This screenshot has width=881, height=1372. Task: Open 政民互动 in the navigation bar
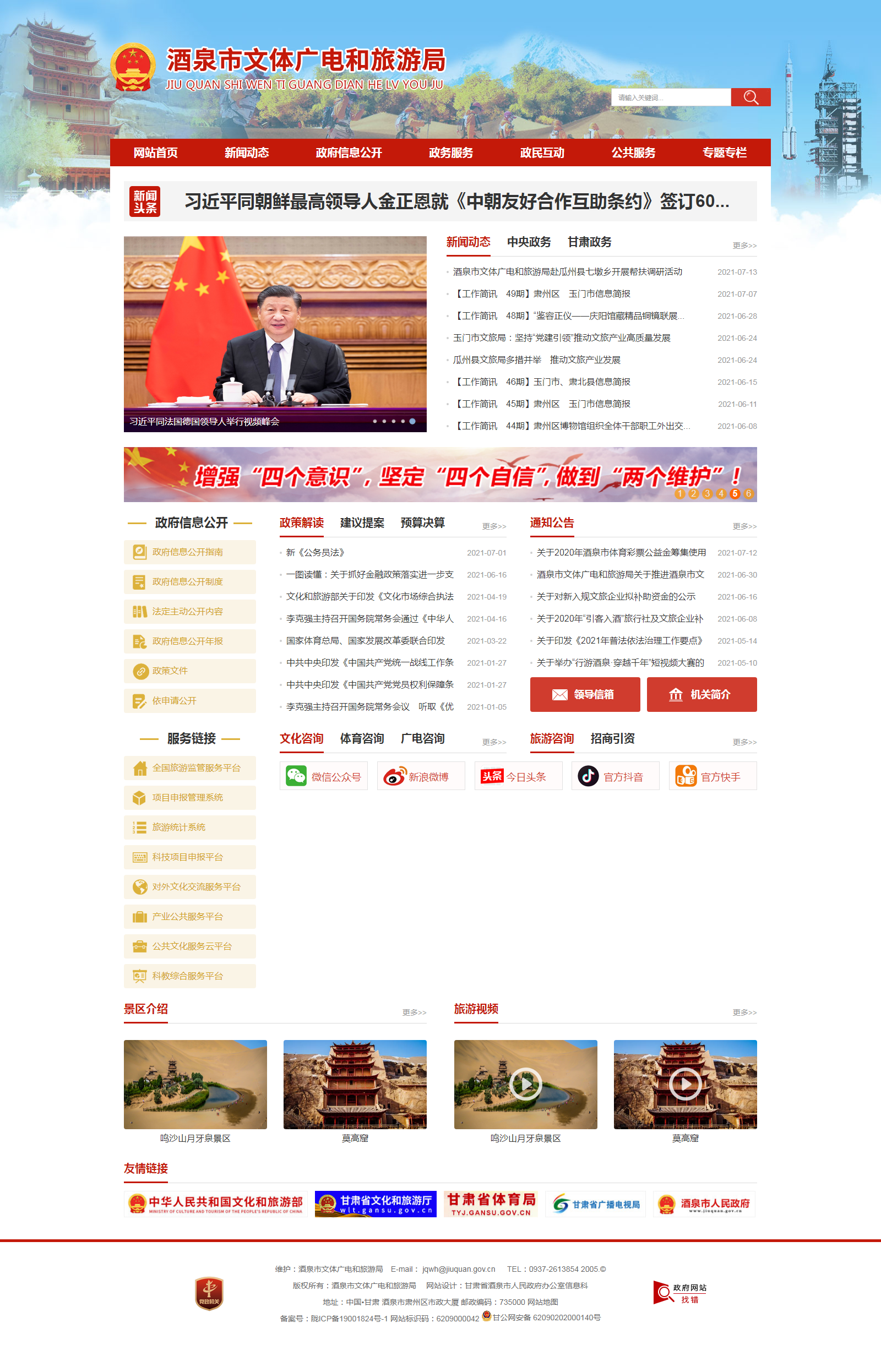(541, 153)
